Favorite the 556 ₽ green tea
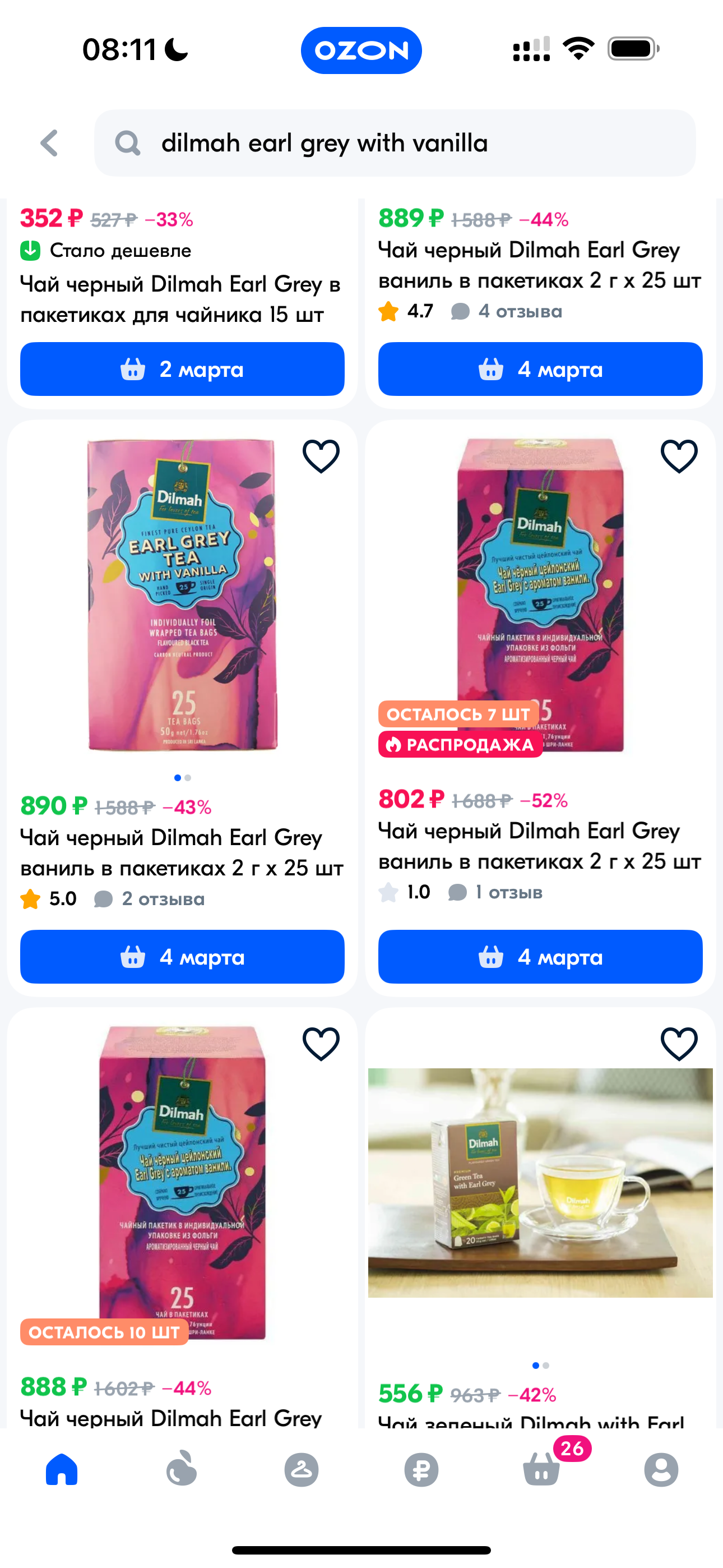 [679, 1044]
